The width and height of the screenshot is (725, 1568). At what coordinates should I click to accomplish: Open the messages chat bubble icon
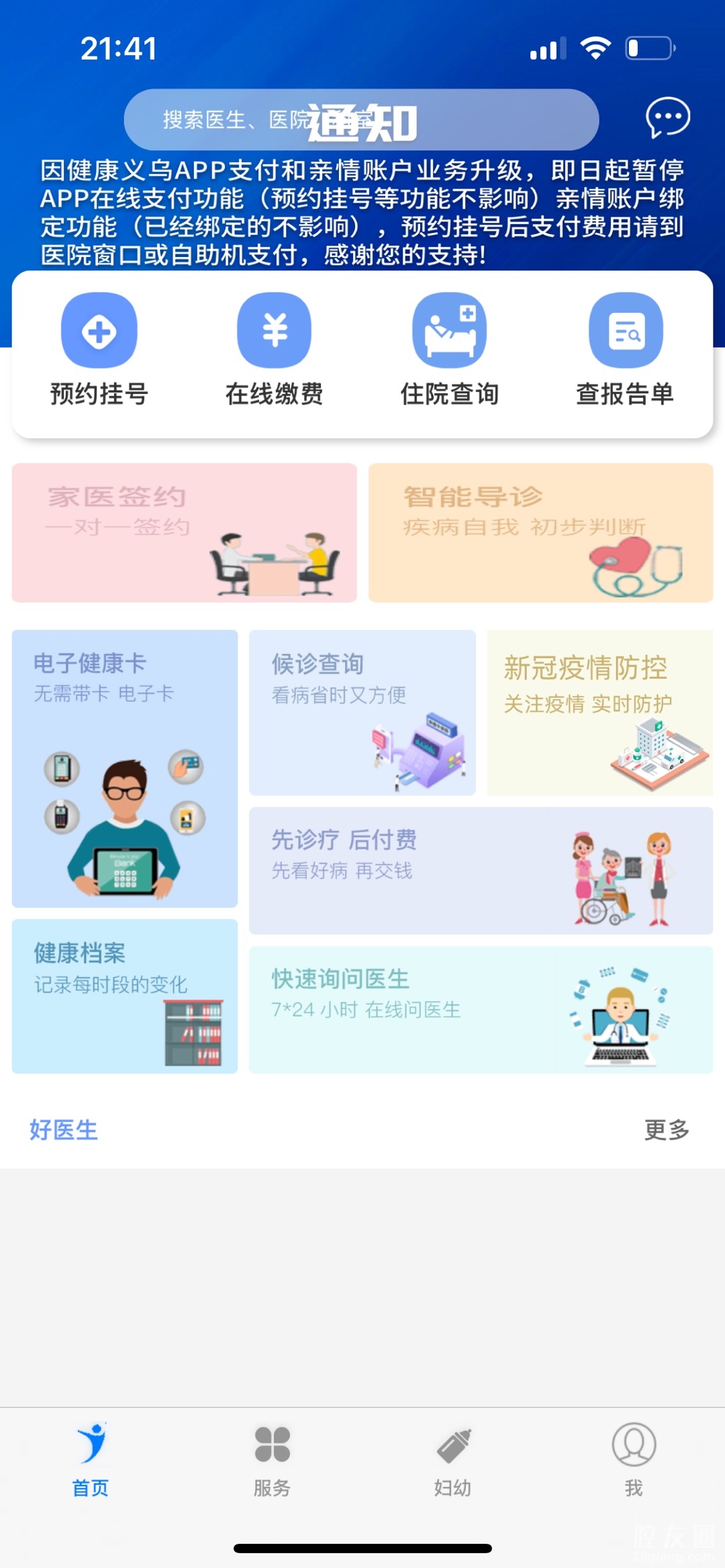click(667, 118)
